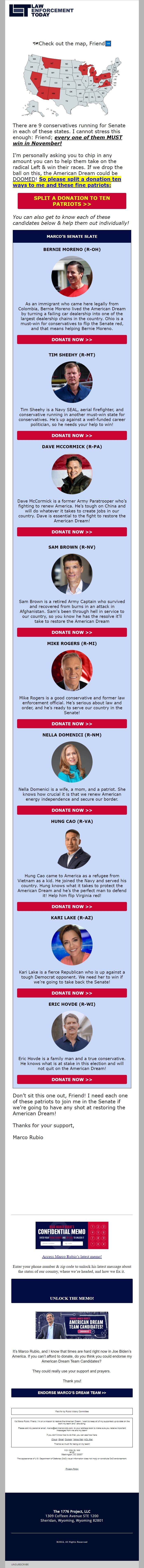Donate now to Kari Lake
Screen dimensions: 144x1568
click(x=72, y=993)
